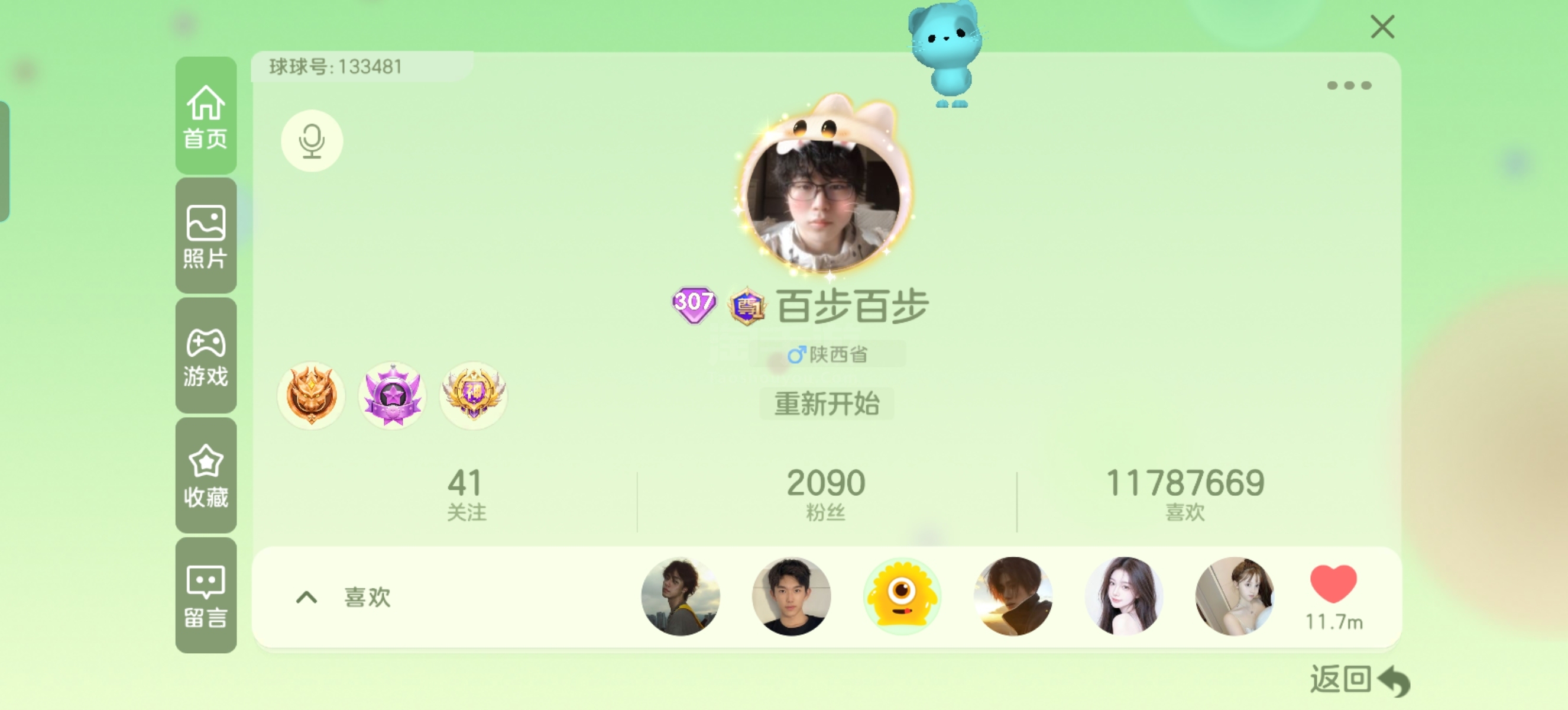Tap the microphone voice icon

[x=312, y=141]
